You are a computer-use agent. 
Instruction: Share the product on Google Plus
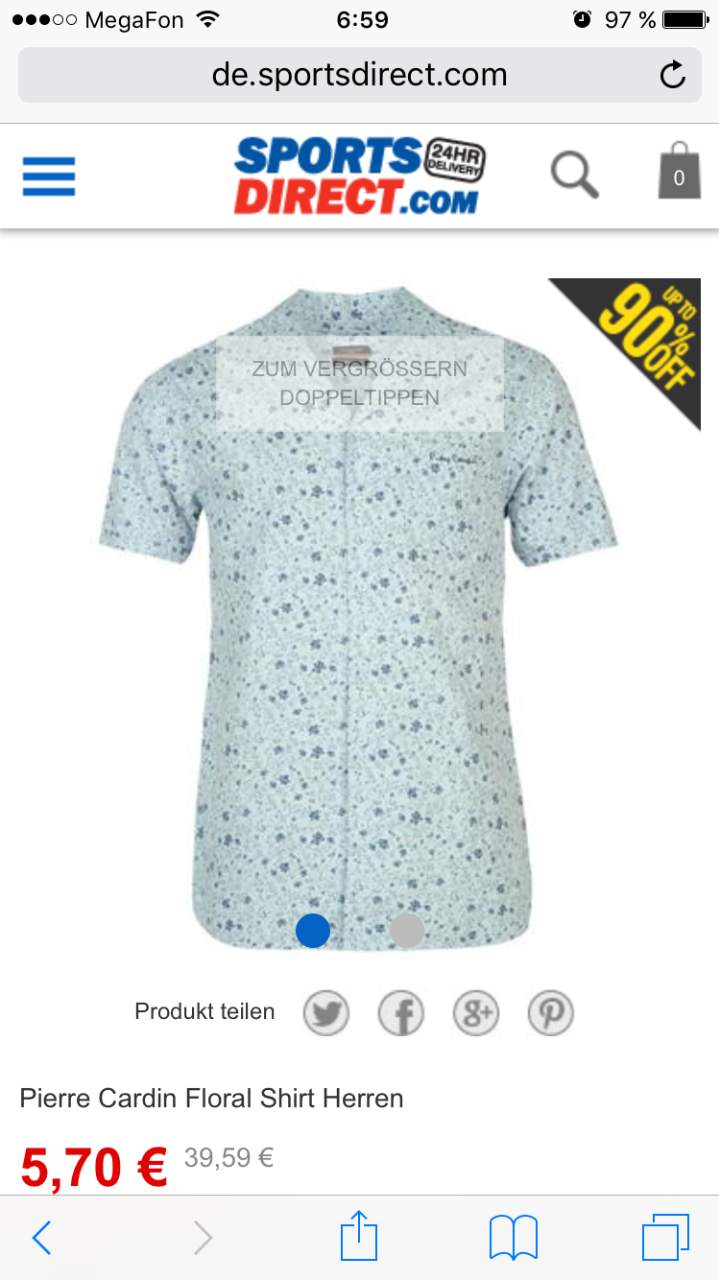[476, 1013]
